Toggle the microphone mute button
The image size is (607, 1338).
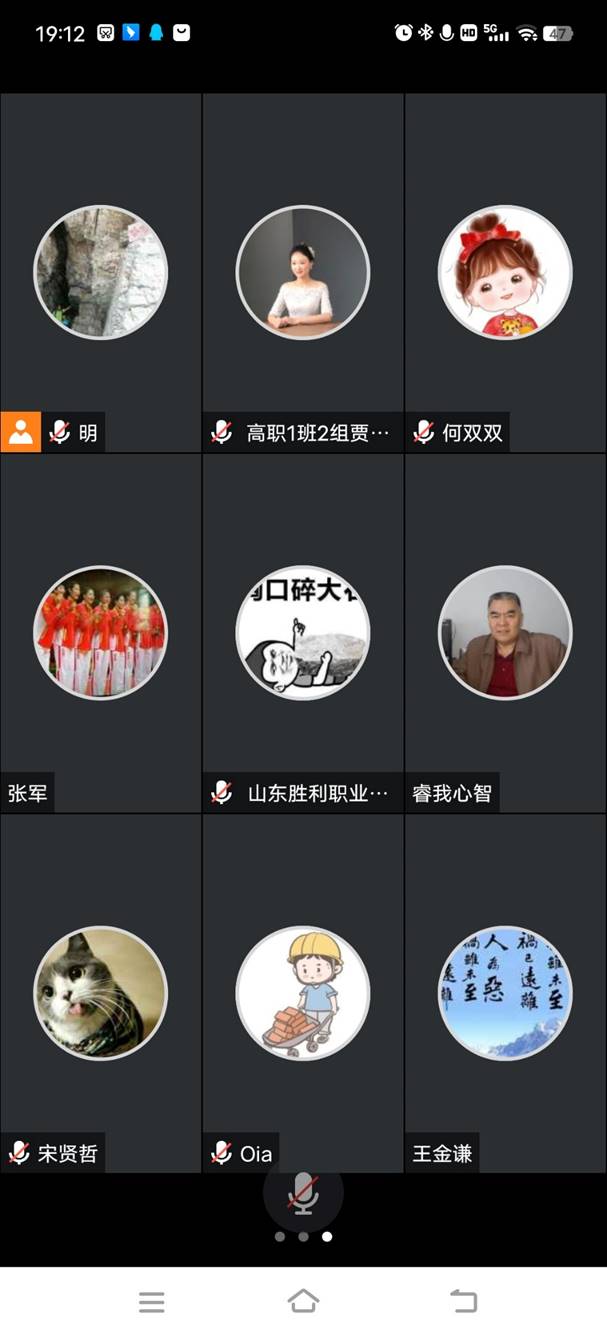pos(303,1194)
